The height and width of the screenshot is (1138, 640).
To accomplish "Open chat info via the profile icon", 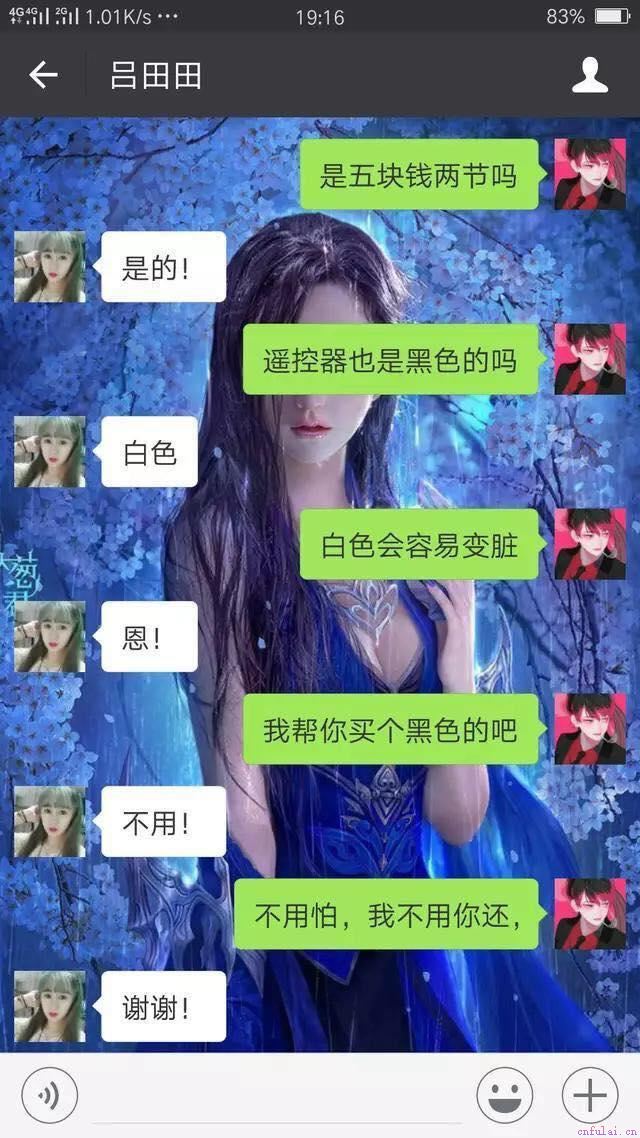I will coord(590,75).
